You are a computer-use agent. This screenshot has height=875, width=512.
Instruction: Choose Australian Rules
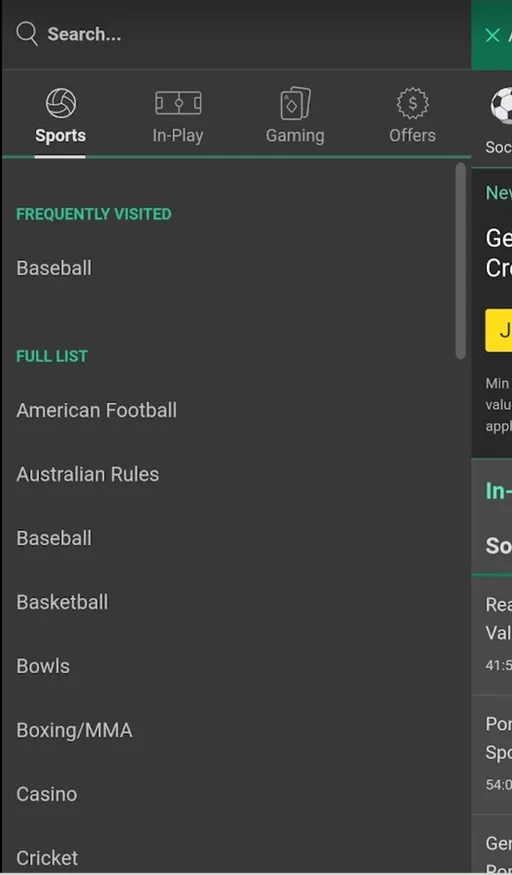[88, 474]
